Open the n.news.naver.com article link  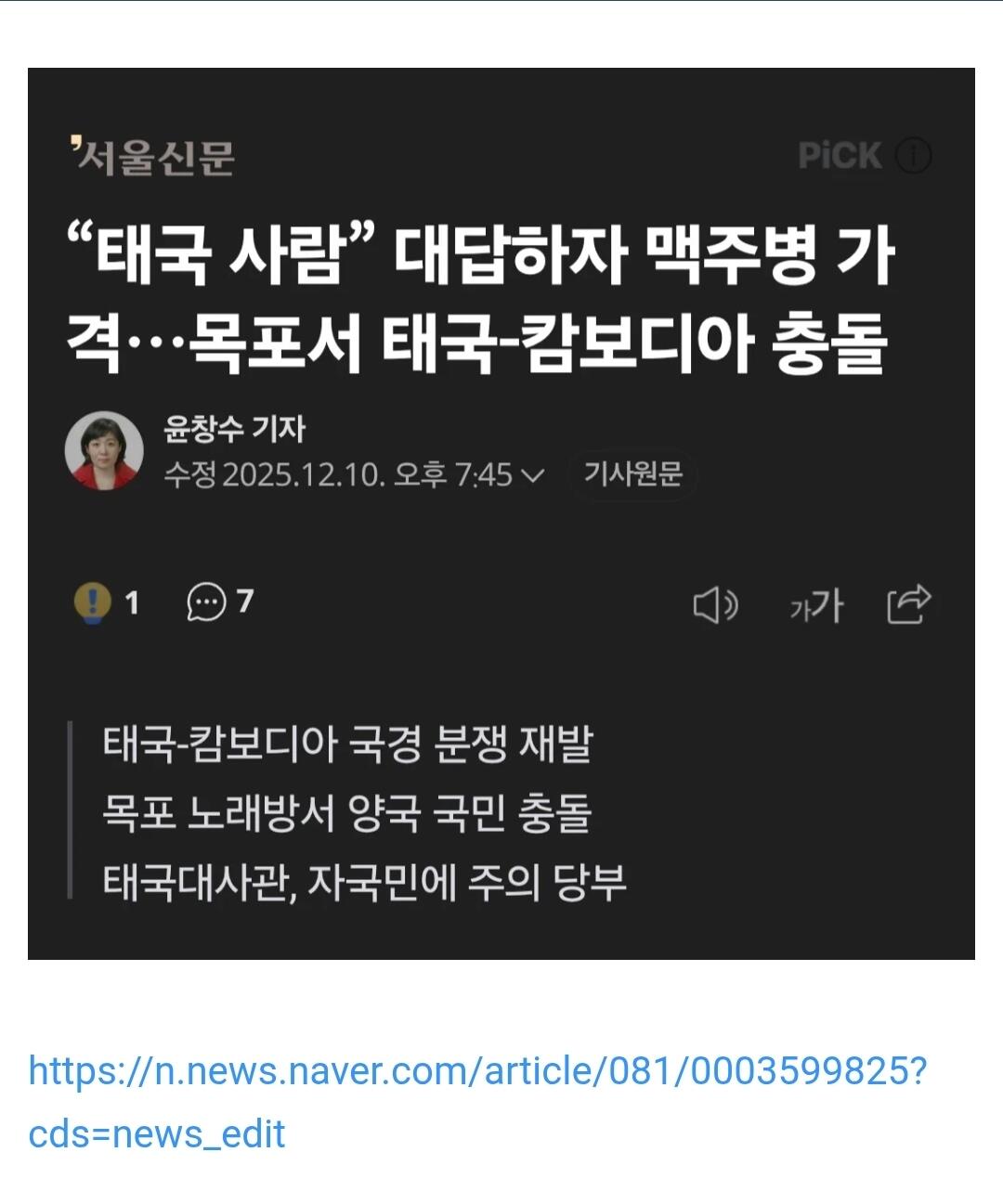(476, 1072)
